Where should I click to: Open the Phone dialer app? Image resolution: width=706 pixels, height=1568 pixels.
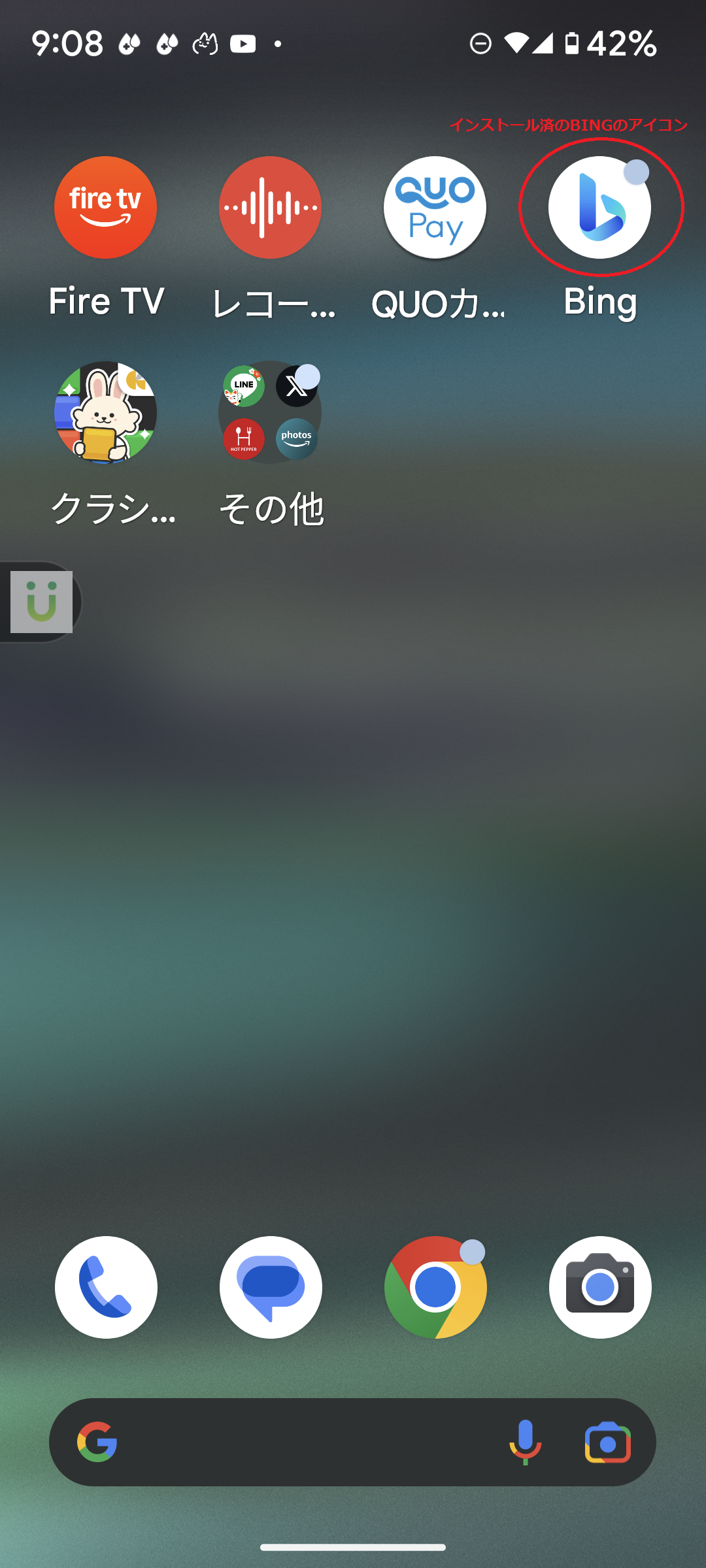point(106,1287)
